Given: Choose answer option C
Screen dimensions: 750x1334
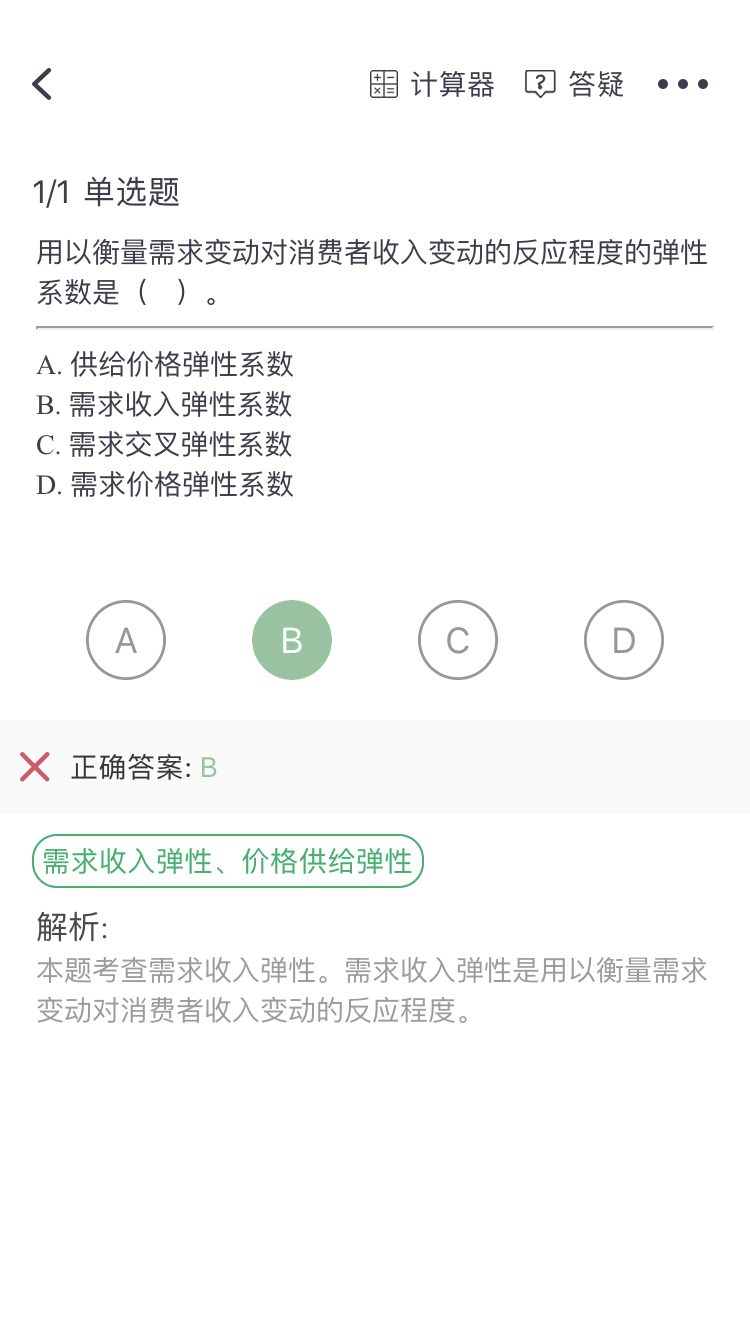Looking at the screenshot, I should pyautogui.click(x=458, y=640).
